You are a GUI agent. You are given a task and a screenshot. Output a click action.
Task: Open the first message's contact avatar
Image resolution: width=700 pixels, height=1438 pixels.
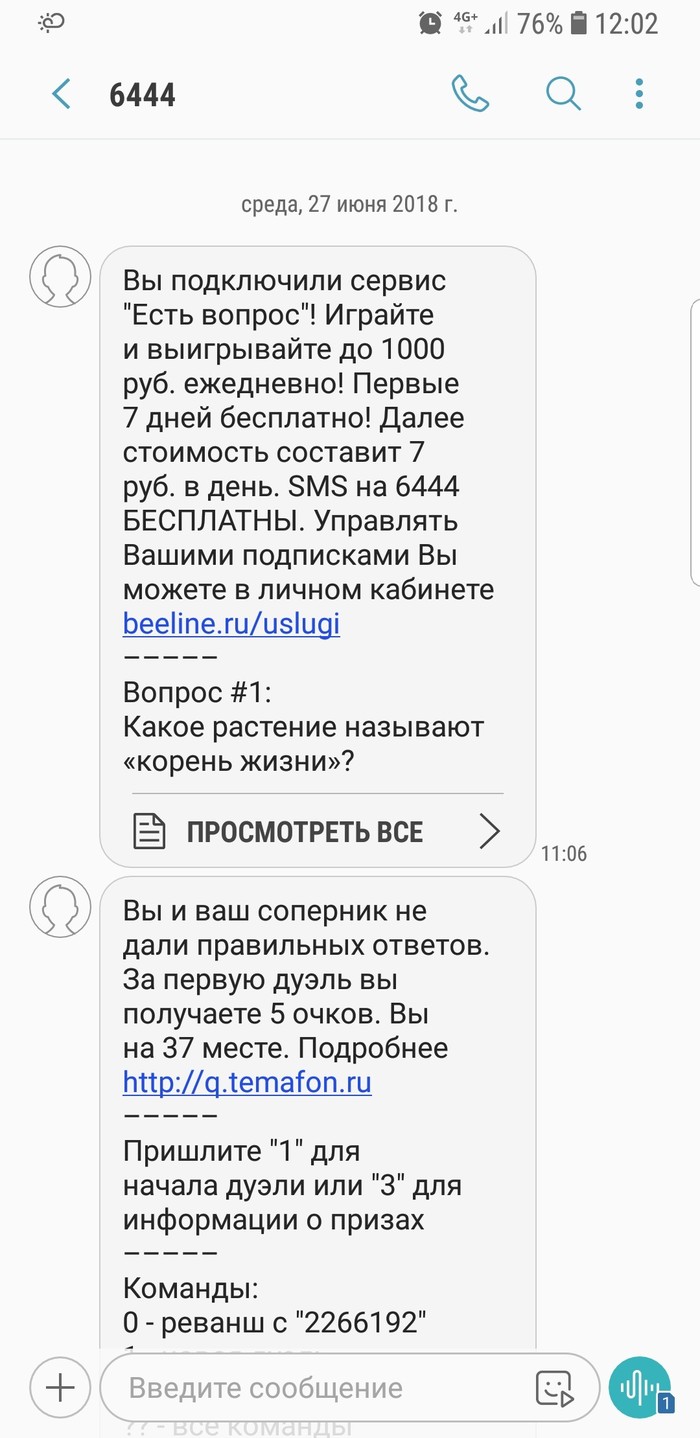pos(61,275)
